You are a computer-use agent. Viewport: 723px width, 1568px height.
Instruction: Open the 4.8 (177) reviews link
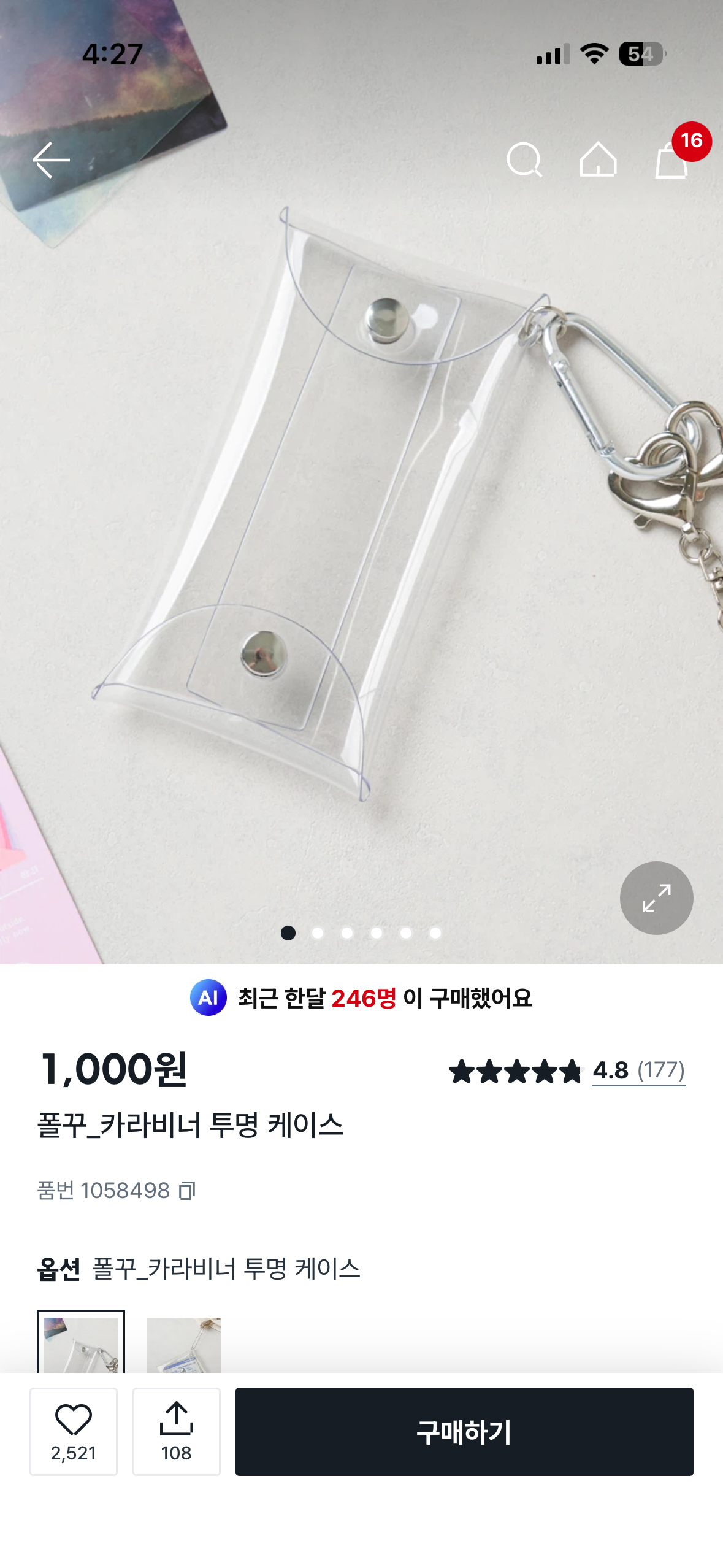tap(638, 1070)
